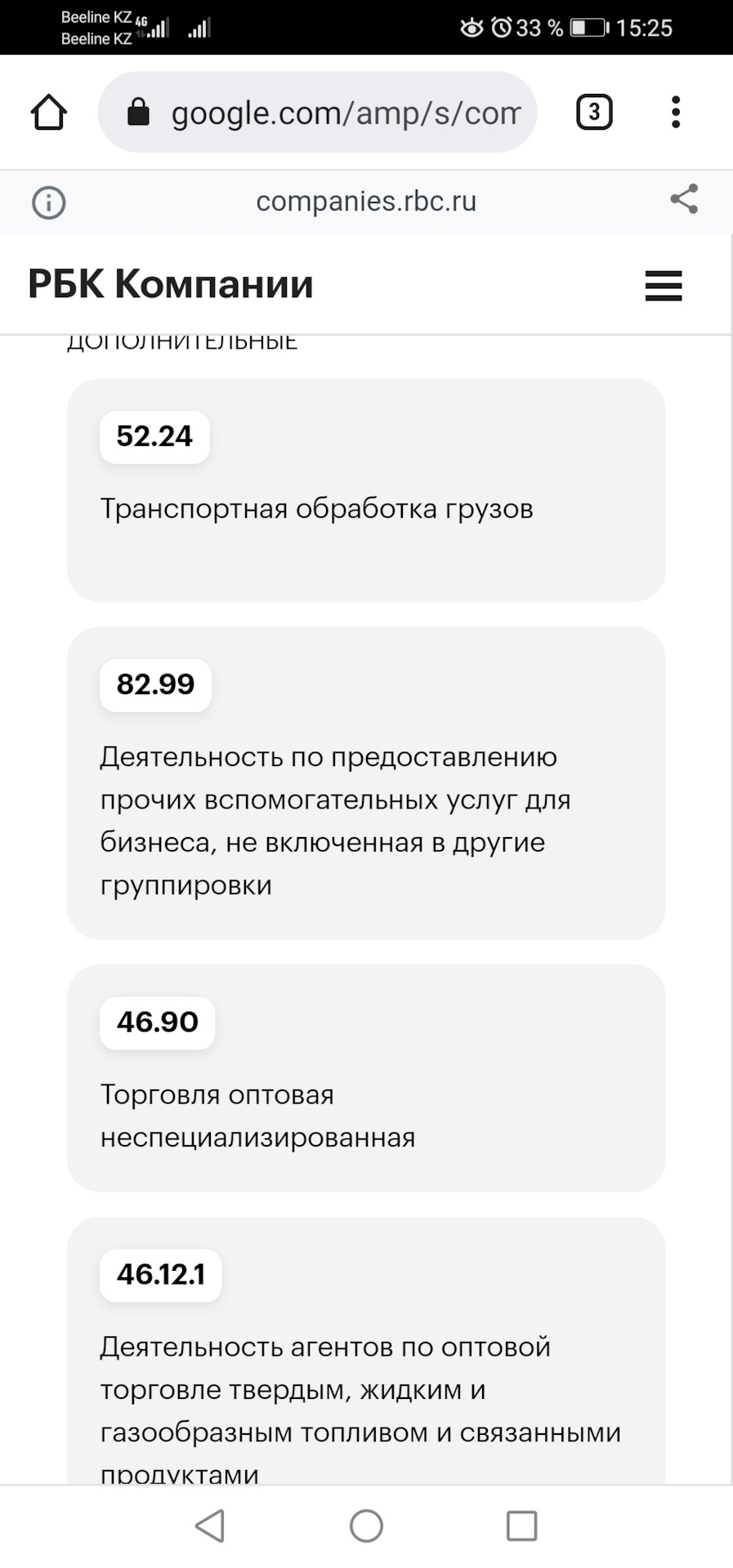The height and width of the screenshot is (1568, 733).
Task: Select the 46.90 Торговля оптовая card
Action: click(366, 1078)
